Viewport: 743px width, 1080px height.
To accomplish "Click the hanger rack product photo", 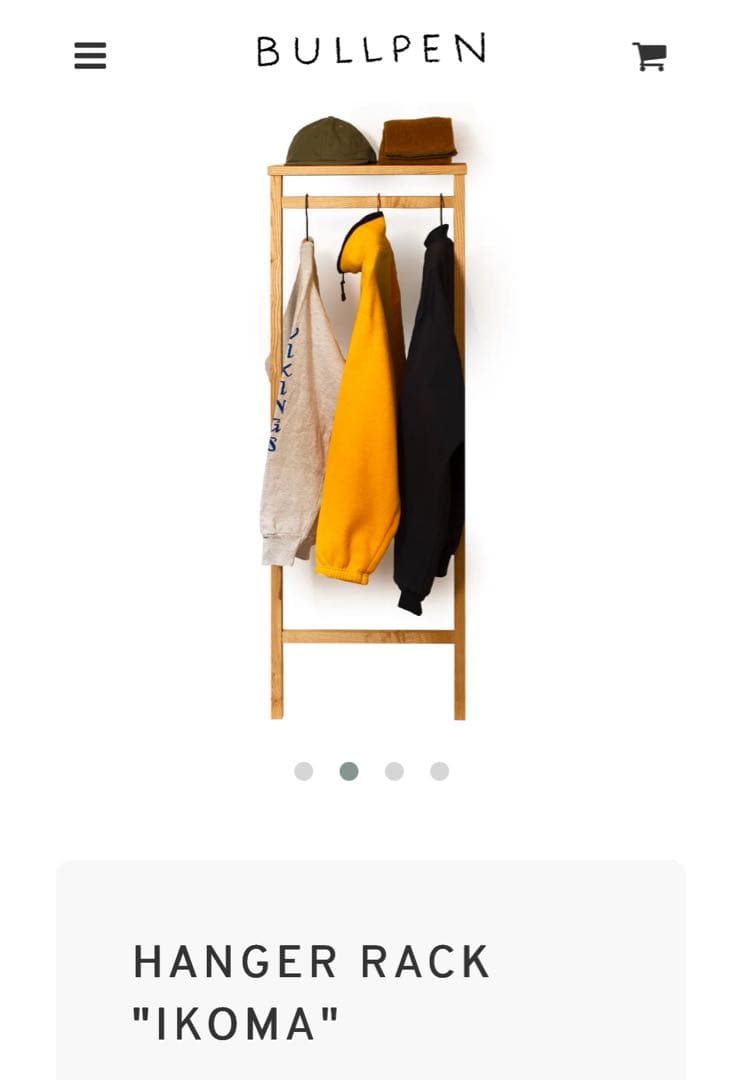I will [370, 420].
